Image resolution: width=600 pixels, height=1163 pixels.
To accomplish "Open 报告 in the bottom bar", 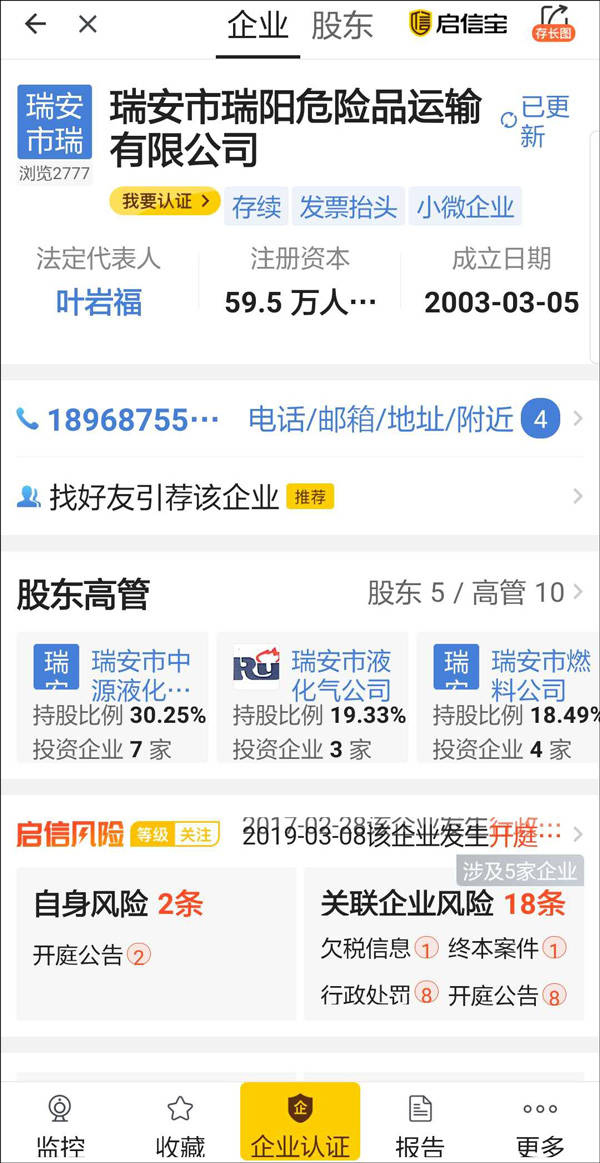I will [x=421, y=1125].
